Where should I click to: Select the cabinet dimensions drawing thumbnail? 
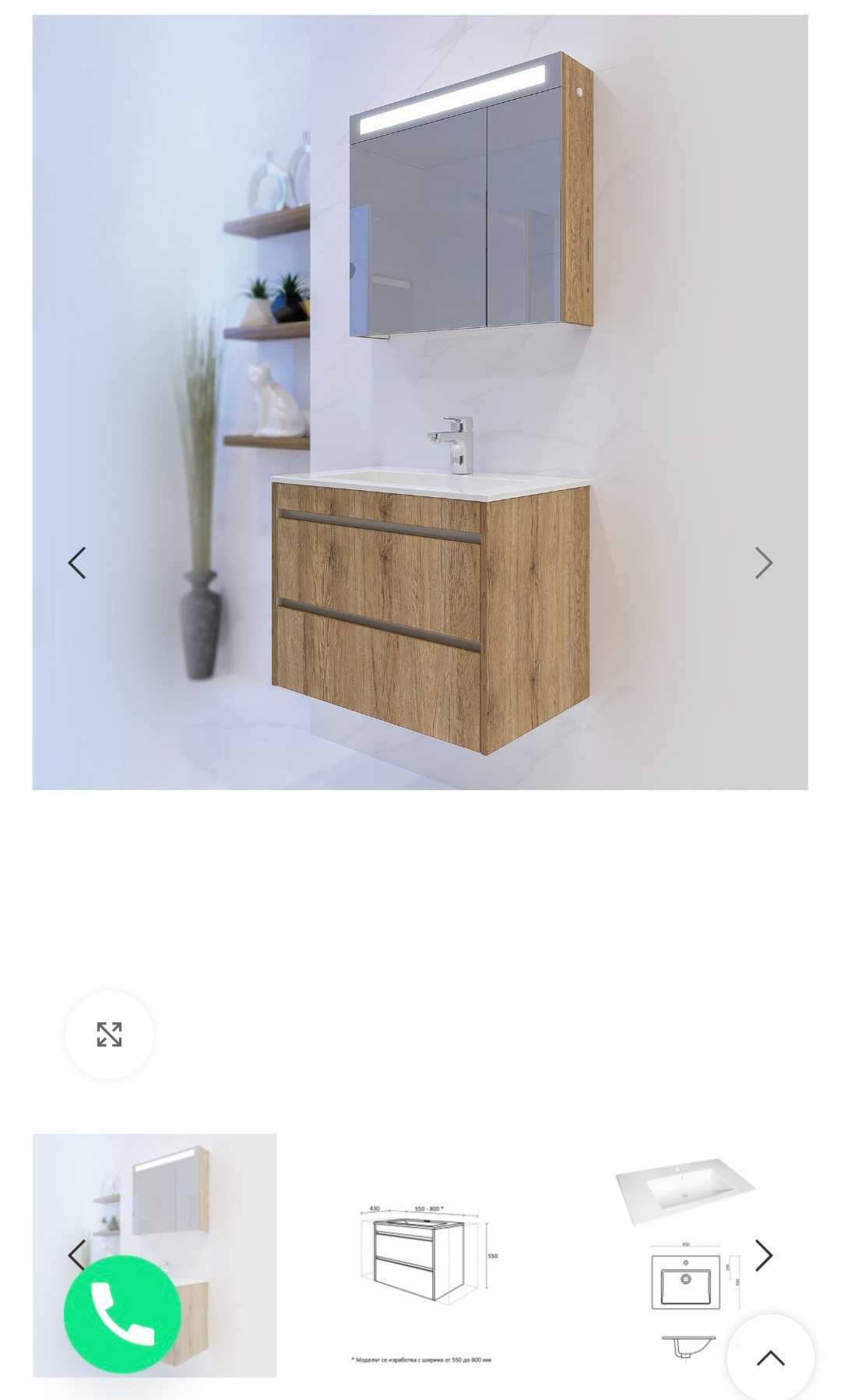coord(421,1254)
